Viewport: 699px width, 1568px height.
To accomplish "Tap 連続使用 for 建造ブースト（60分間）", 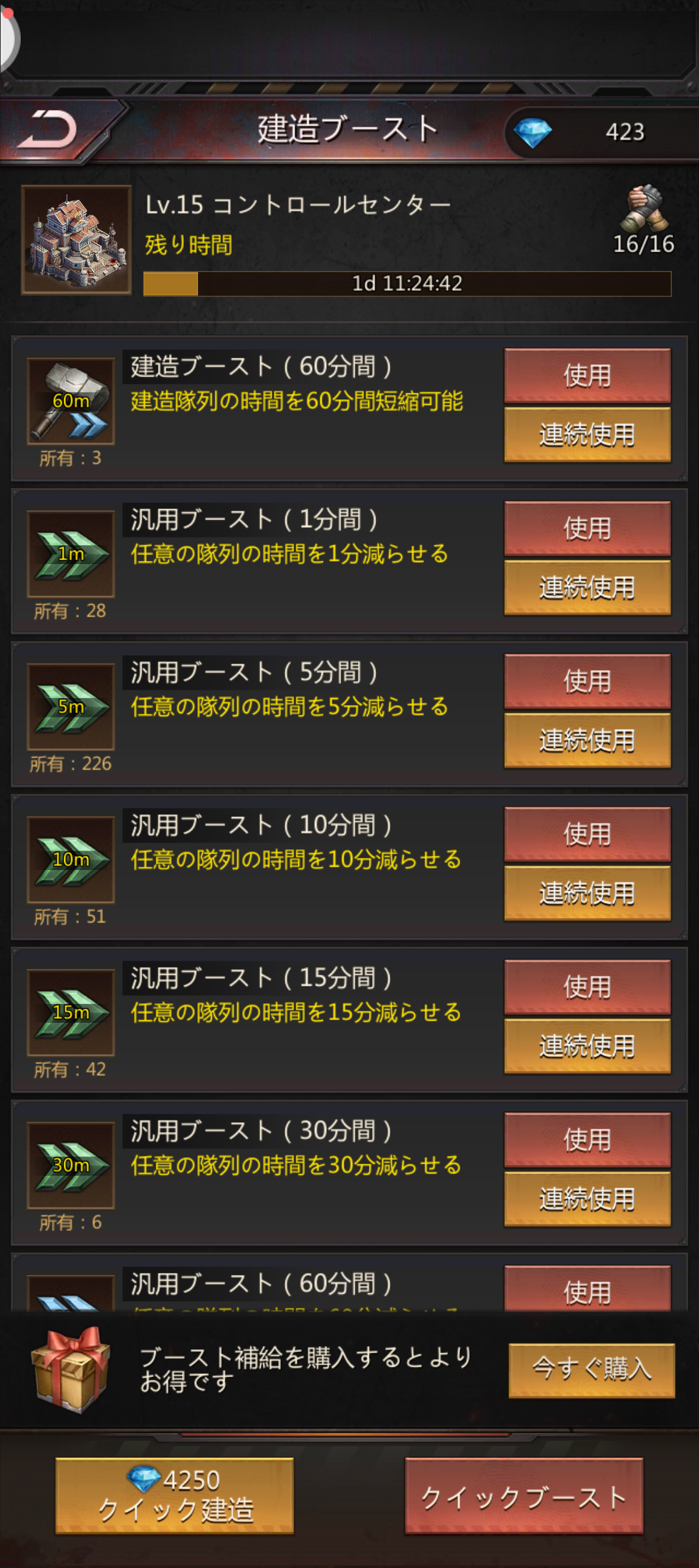I will coord(587,434).
